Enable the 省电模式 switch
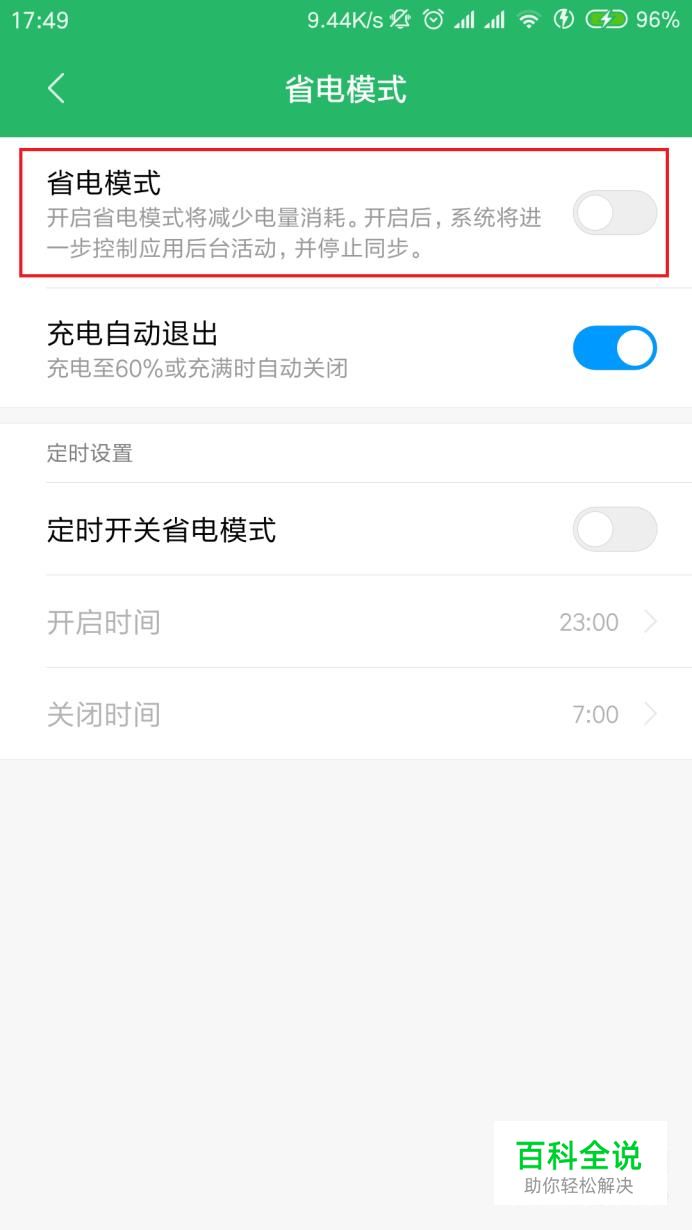692x1230 pixels. coord(614,213)
